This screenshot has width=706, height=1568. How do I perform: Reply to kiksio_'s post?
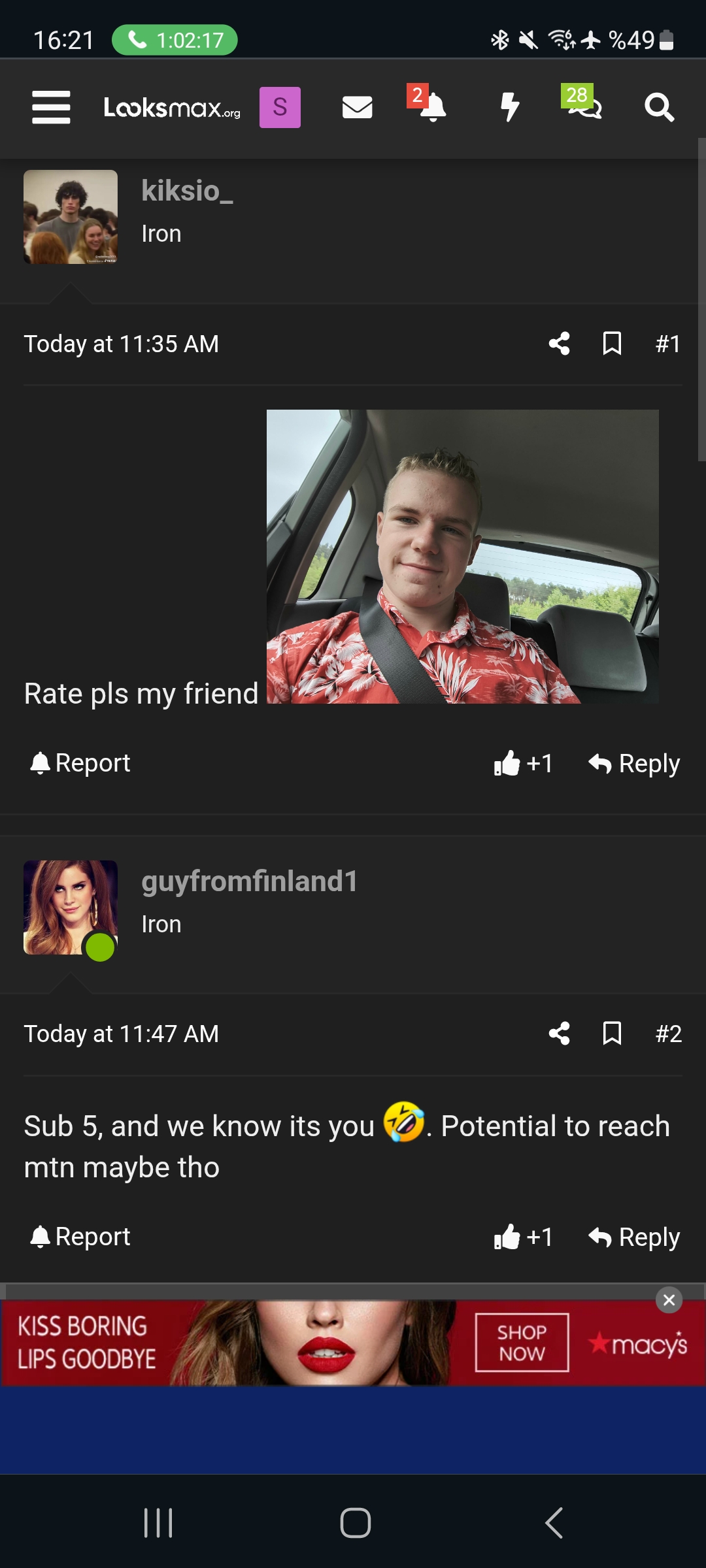634,763
